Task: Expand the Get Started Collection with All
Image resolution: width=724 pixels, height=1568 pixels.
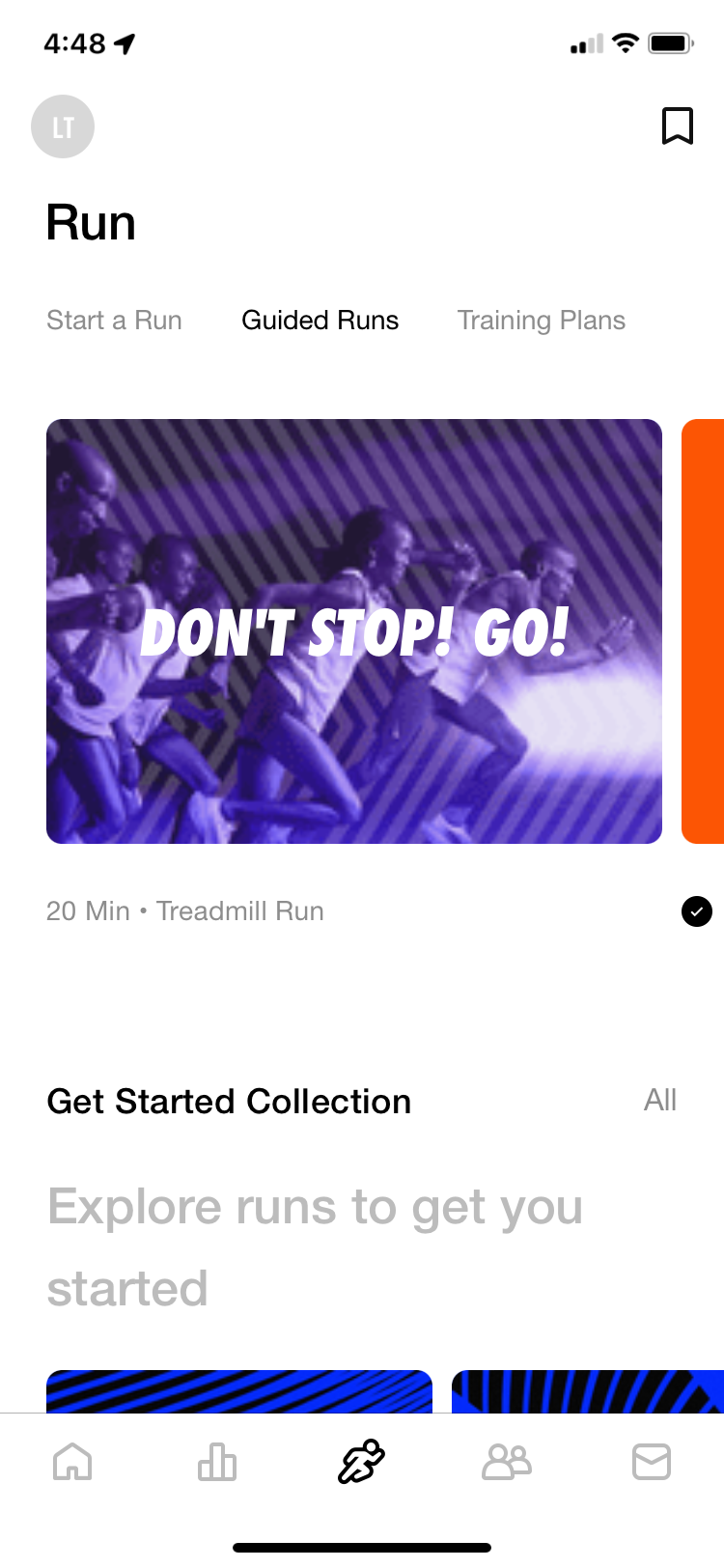Action: click(x=660, y=1101)
